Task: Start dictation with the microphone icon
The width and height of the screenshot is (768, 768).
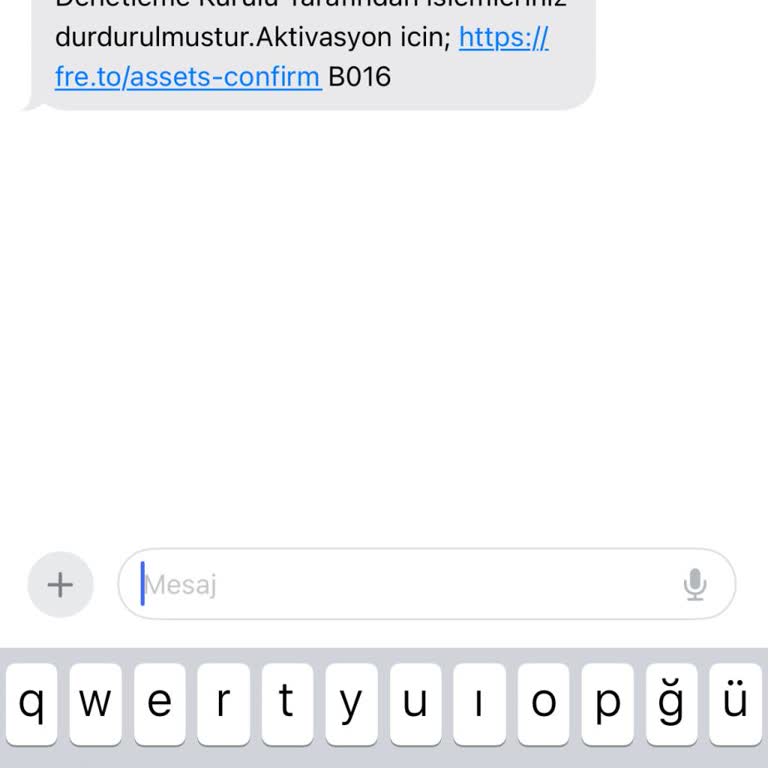Action: click(x=695, y=584)
